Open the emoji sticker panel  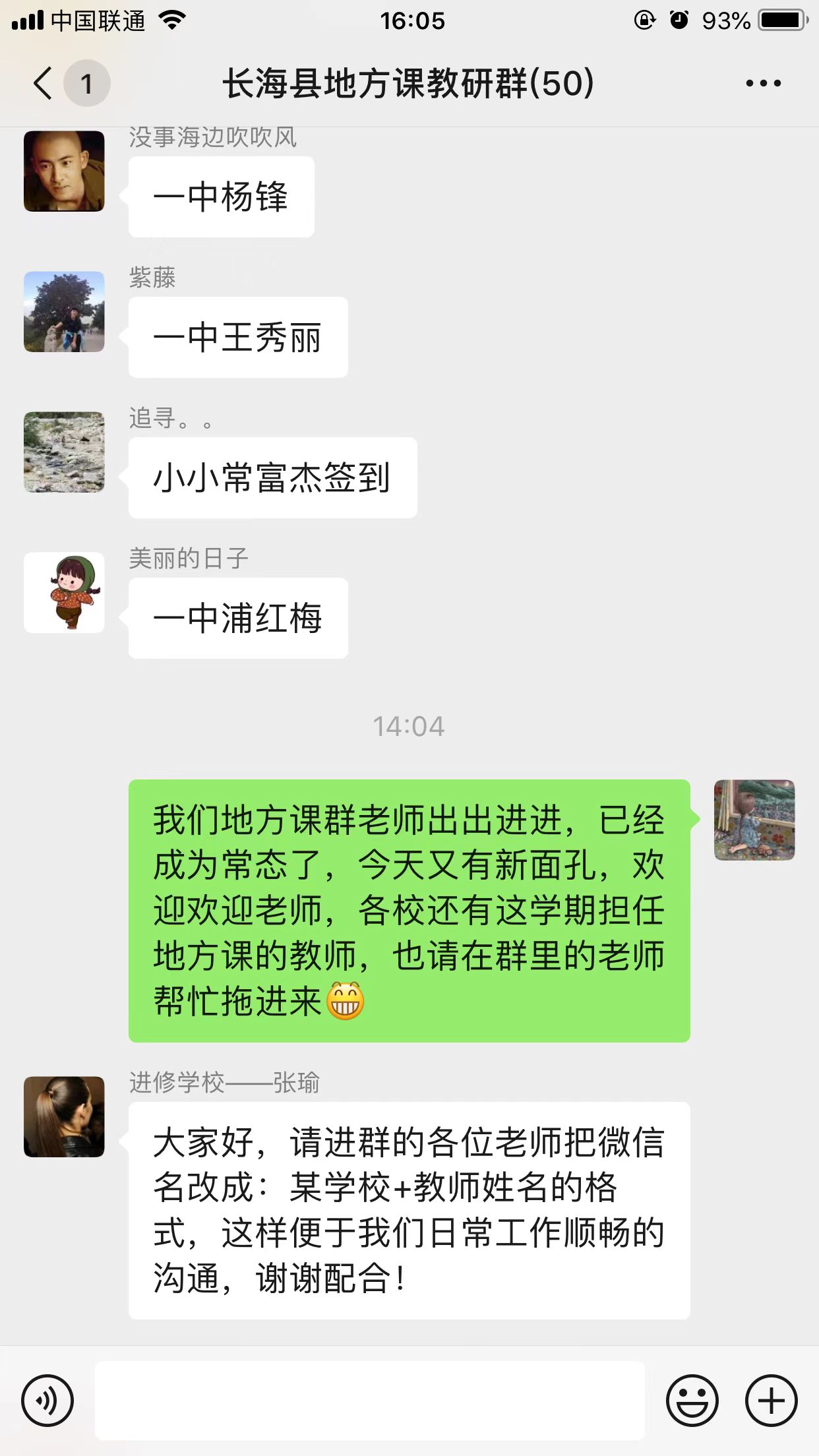pyautogui.click(x=692, y=1401)
